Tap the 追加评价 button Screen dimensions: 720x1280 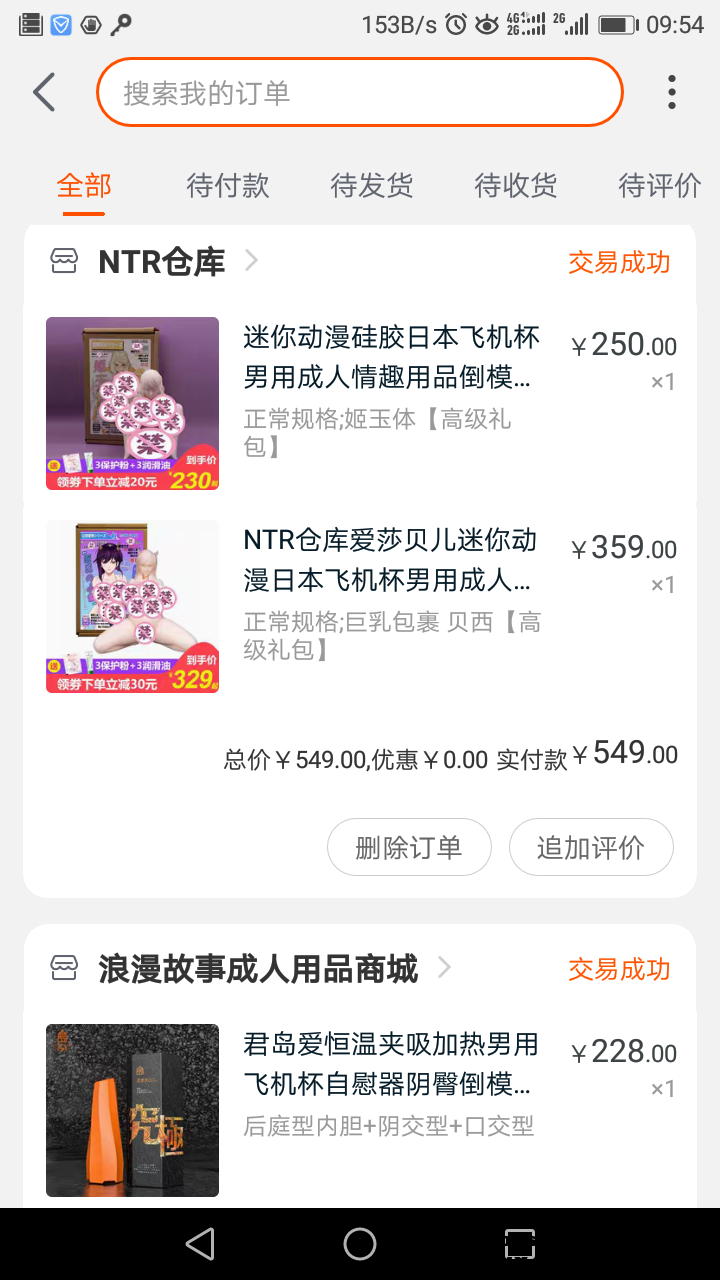(591, 848)
